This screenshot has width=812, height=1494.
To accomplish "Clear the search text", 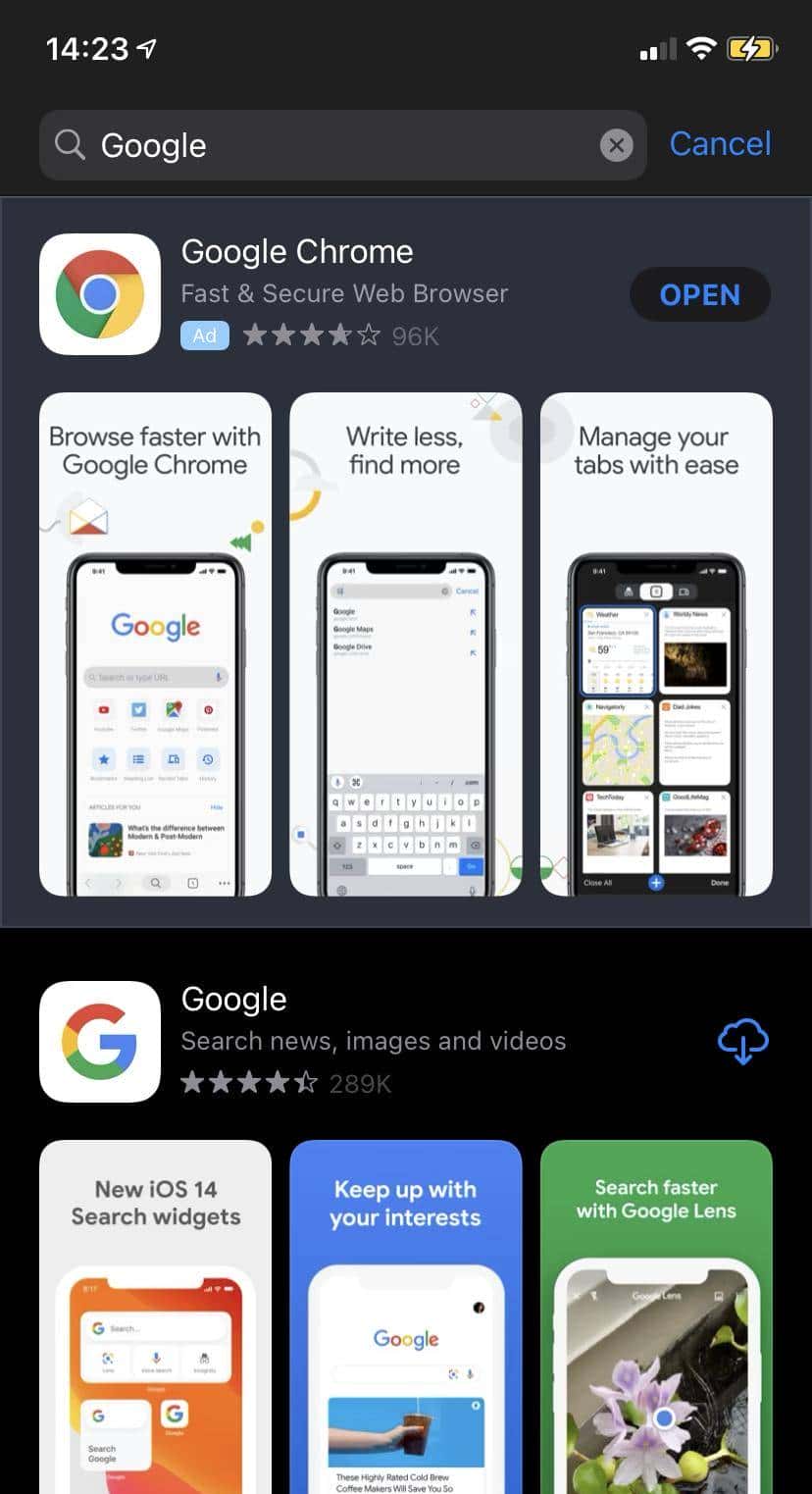I will tap(616, 146).
